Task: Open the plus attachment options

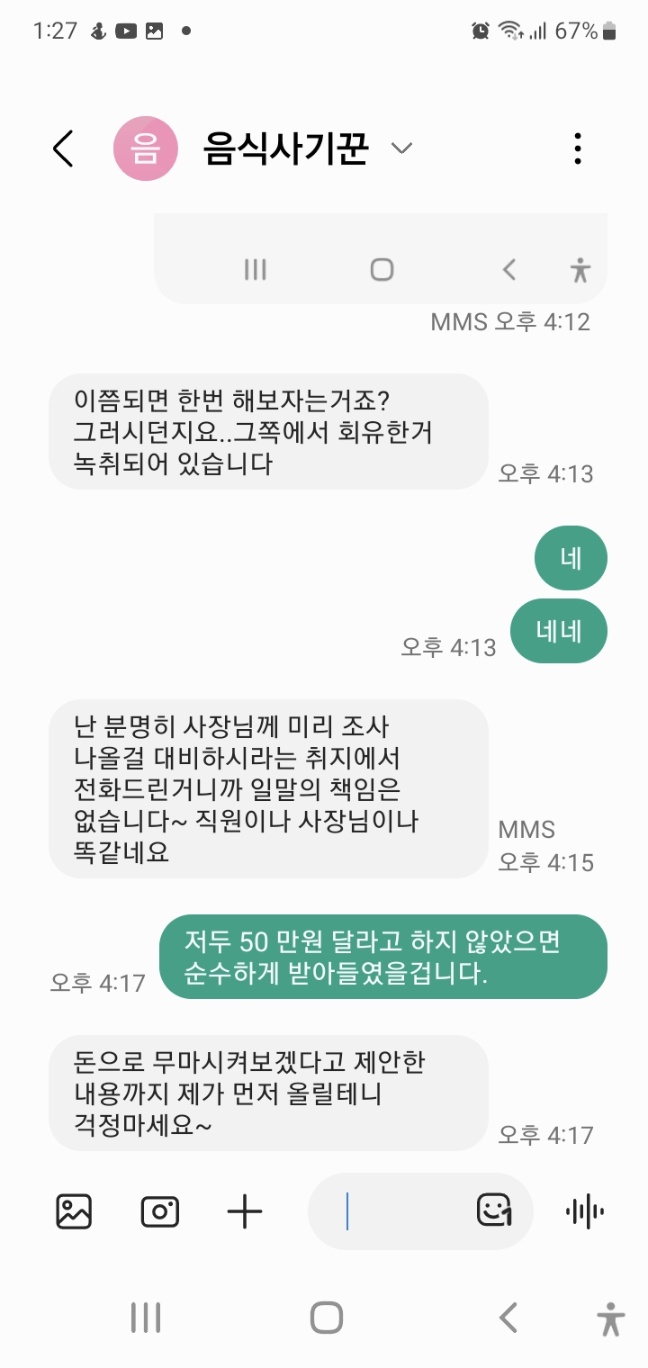Action: [x=245, y=1212]
